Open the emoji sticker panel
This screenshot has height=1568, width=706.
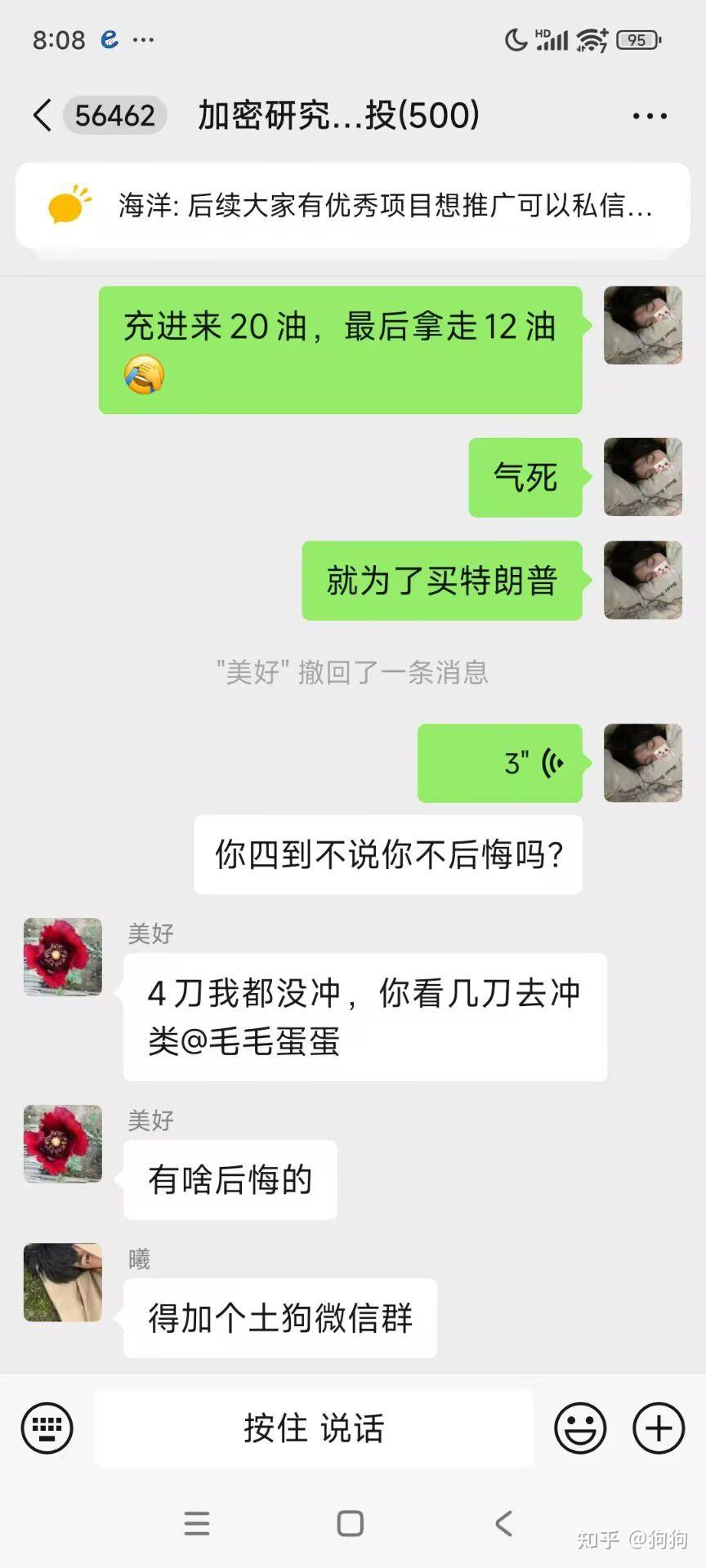click(x=580, y=1428)
